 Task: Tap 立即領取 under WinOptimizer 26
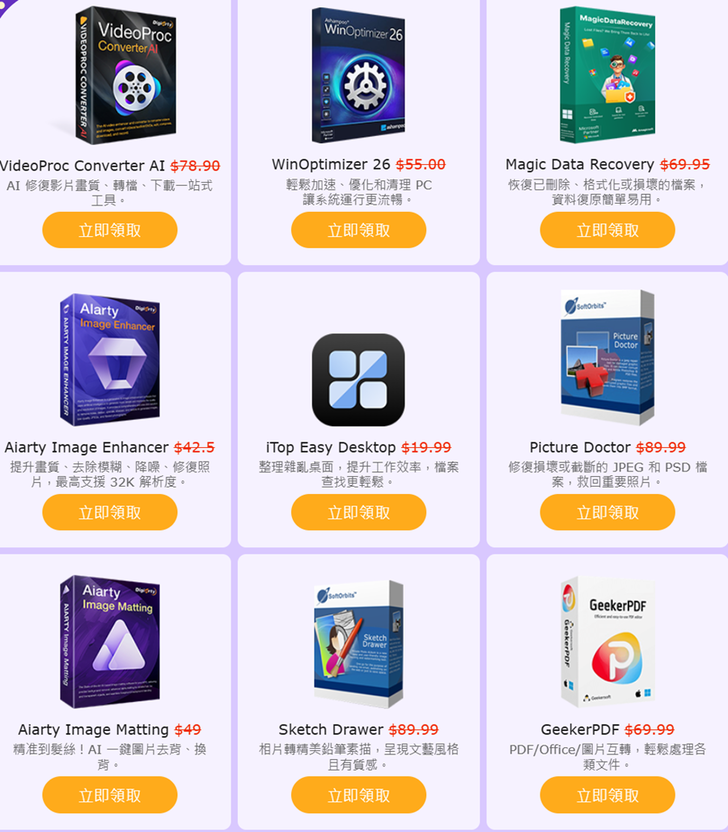pyautogui.click(x=358, y=230)
